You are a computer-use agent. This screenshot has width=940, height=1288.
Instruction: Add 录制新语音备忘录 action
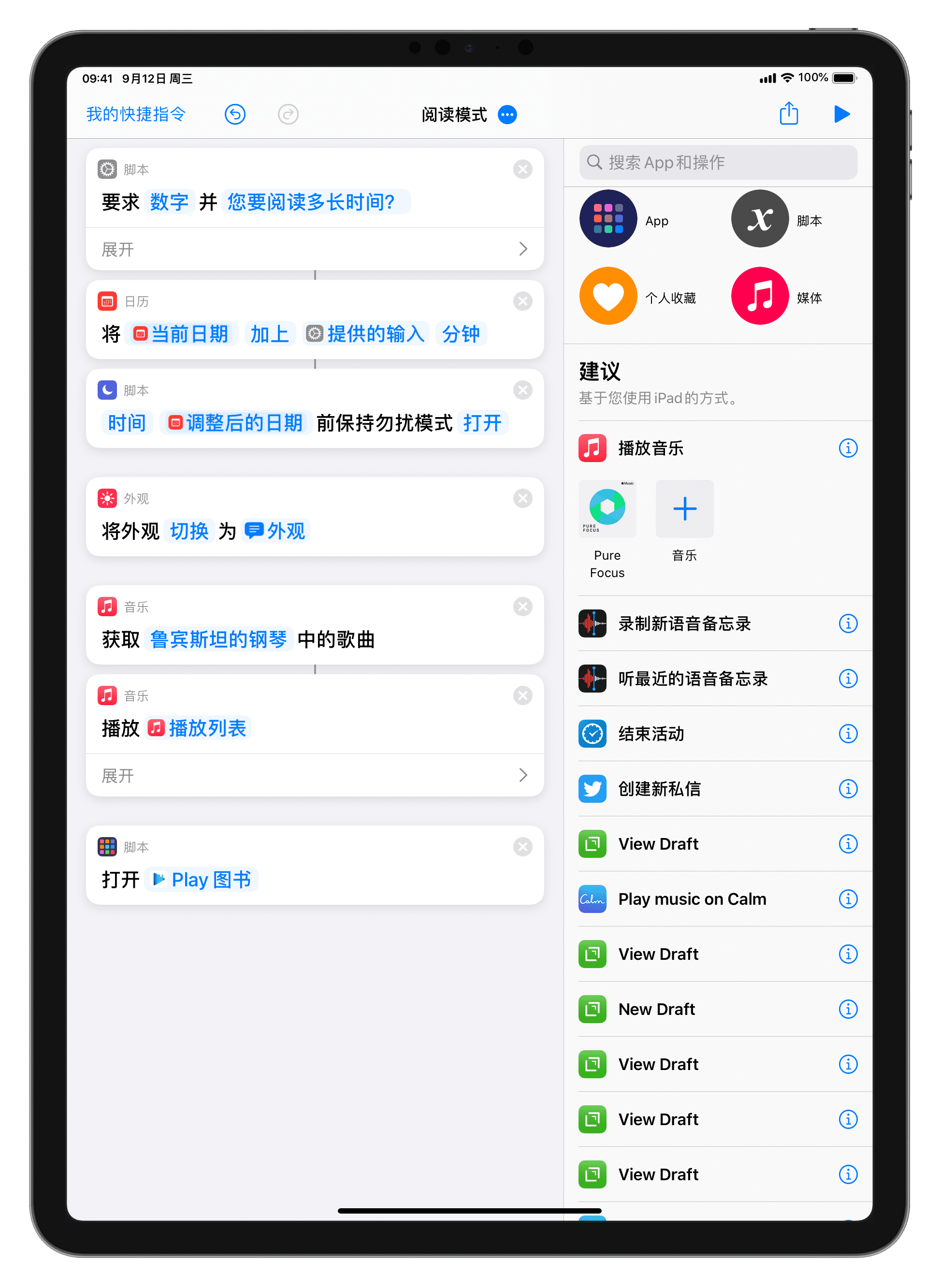click(684, 623)
